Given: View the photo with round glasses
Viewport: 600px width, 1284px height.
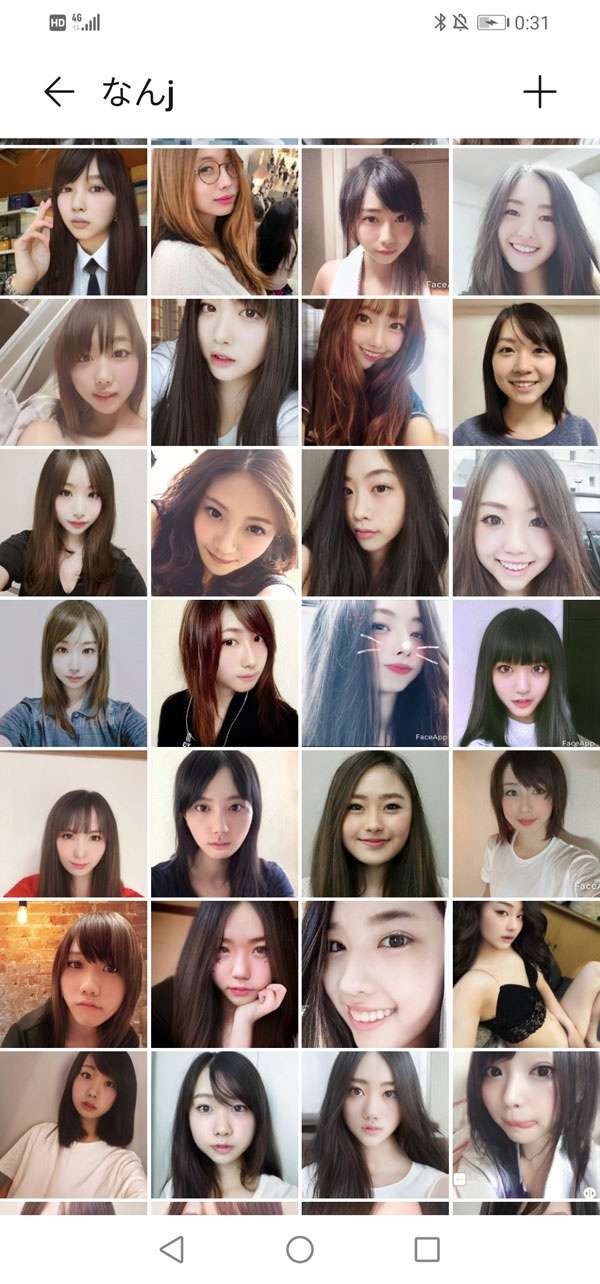Looking at the screenshot, I should tap(224, 221).
